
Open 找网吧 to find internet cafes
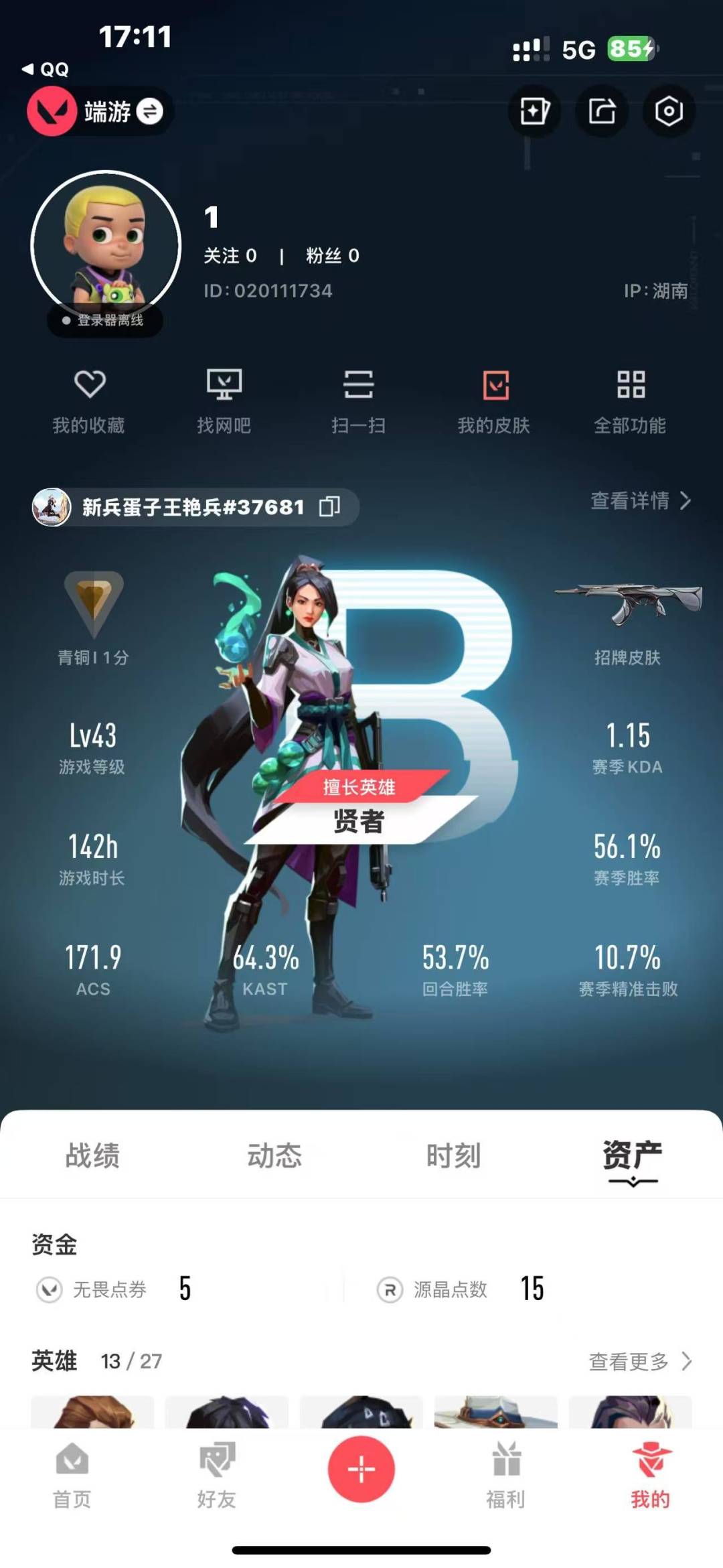coord(224,401)
